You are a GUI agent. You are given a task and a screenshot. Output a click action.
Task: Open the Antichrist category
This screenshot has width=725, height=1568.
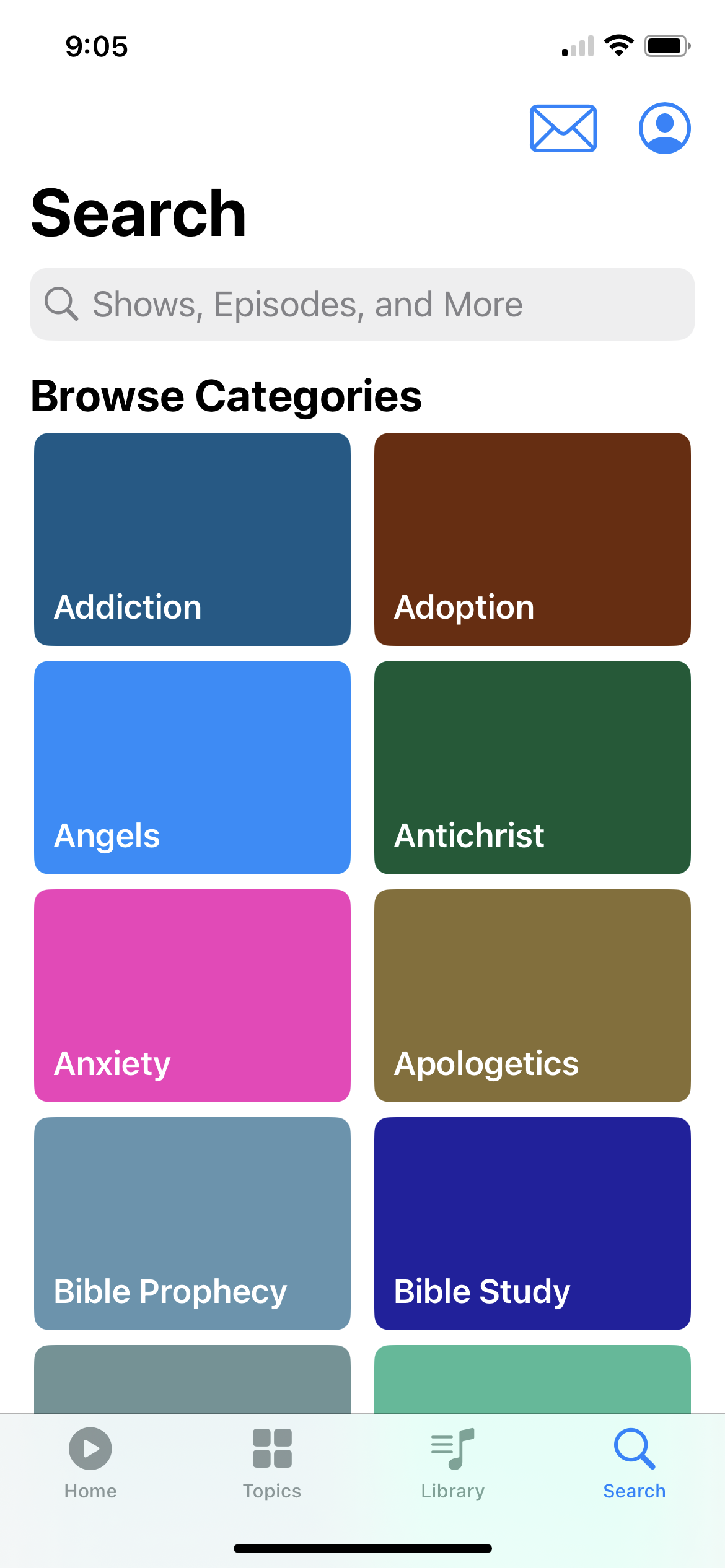[532, 767]
